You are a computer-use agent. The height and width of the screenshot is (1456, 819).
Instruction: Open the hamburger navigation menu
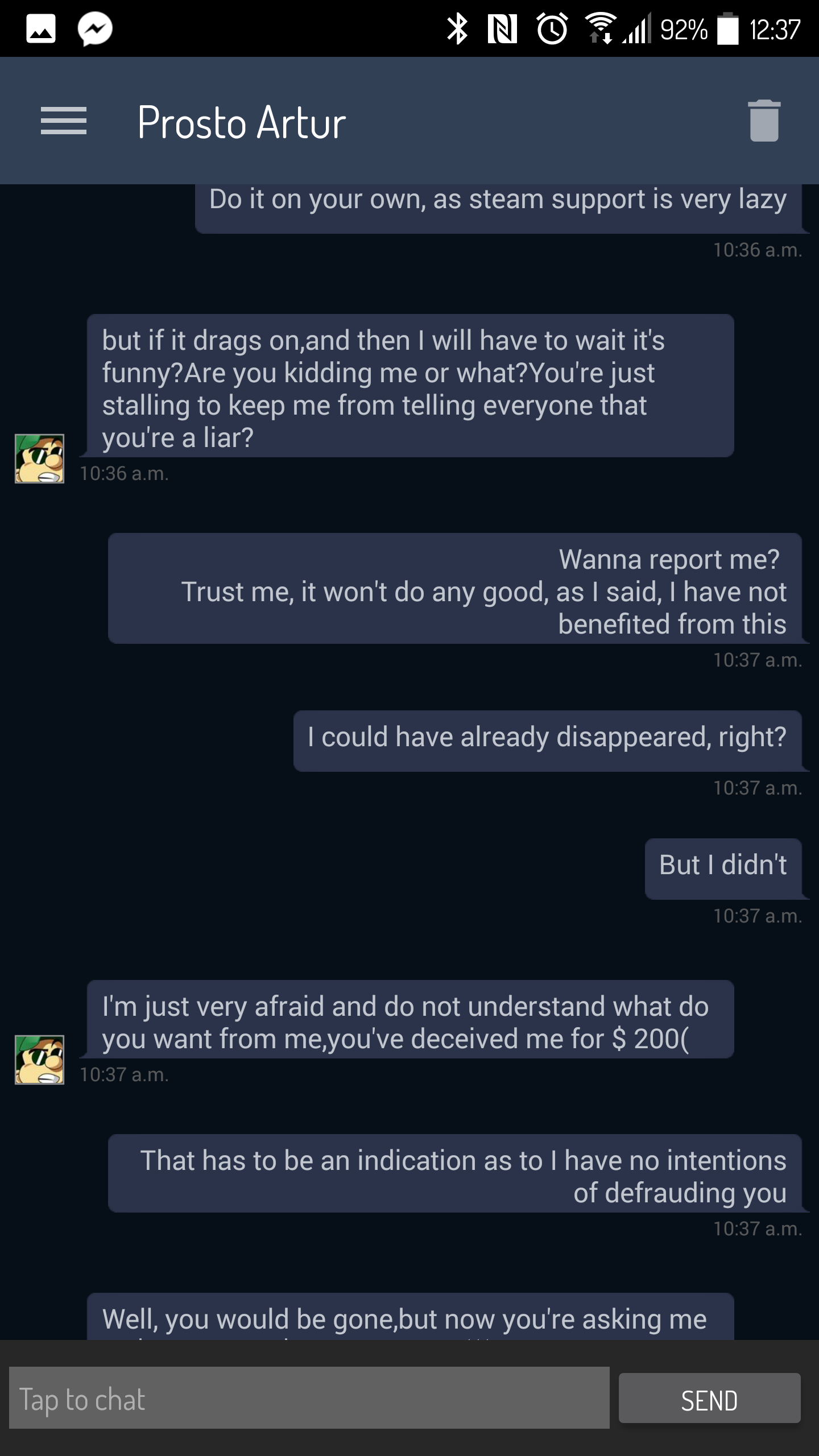click(64, 121)
